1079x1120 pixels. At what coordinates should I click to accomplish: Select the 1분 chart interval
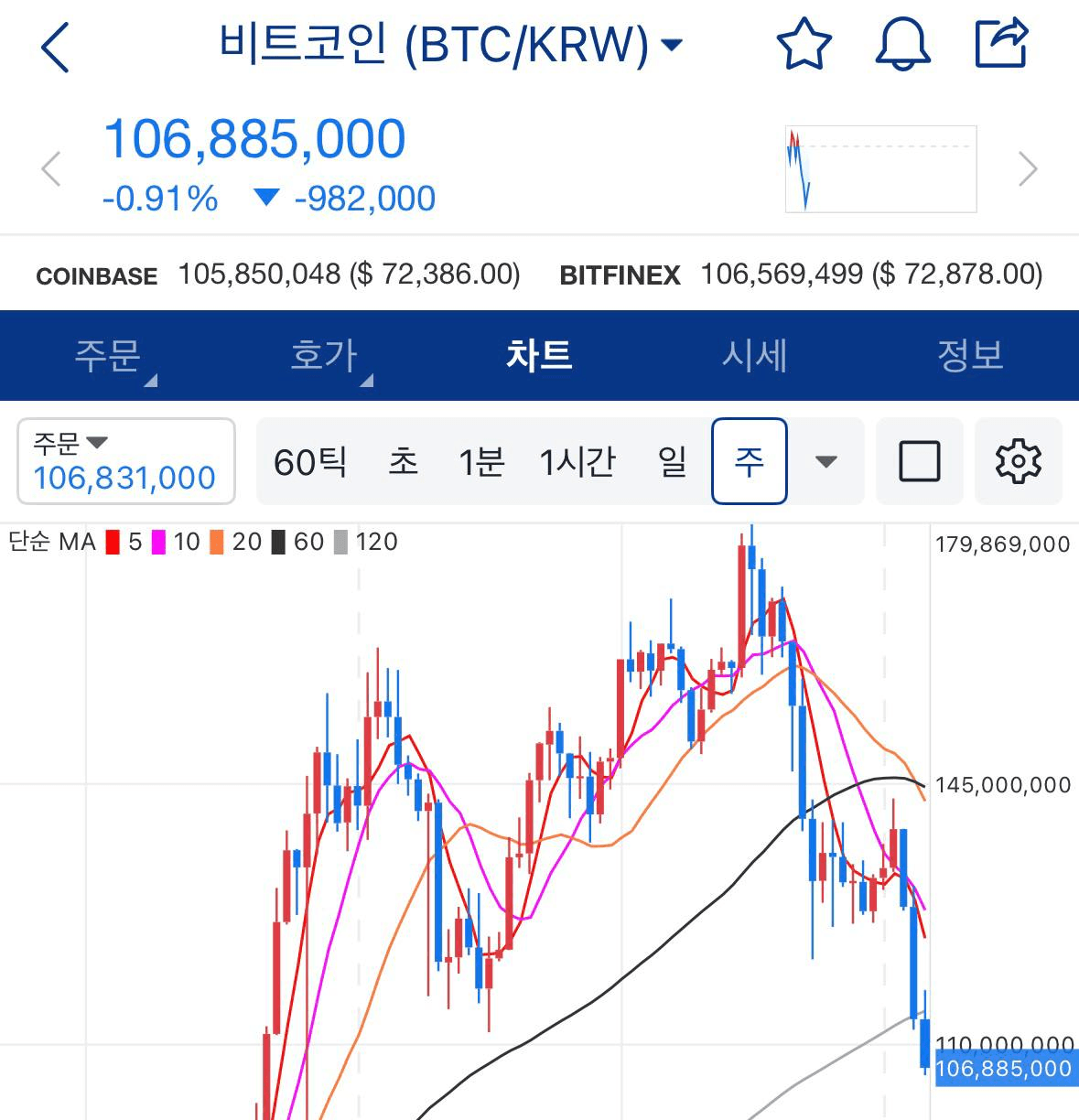[x=481, y=462]
